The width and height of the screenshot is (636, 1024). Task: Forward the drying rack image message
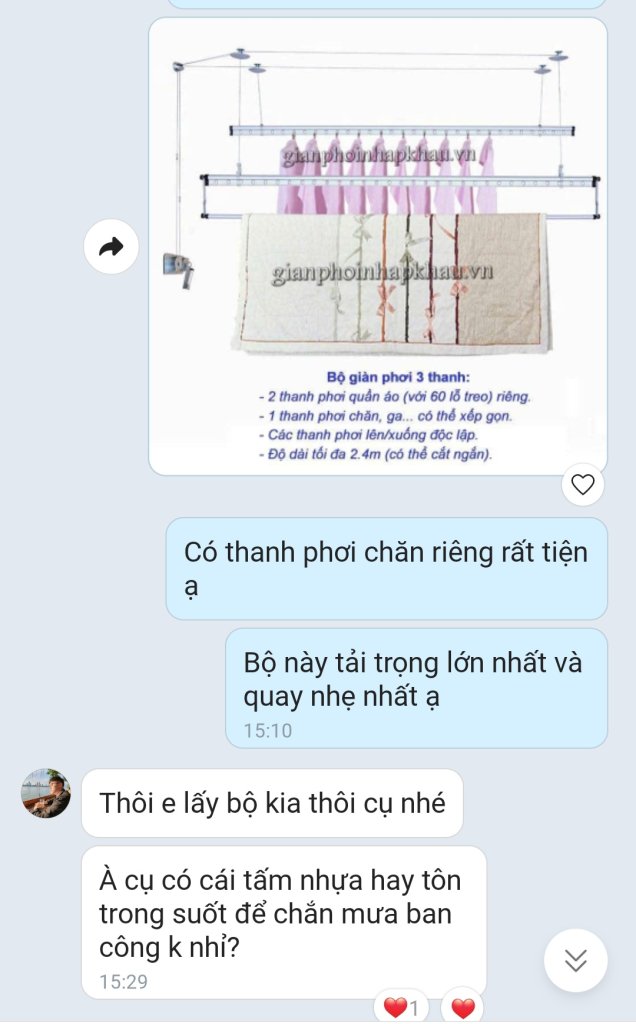[x=111, y=246]
